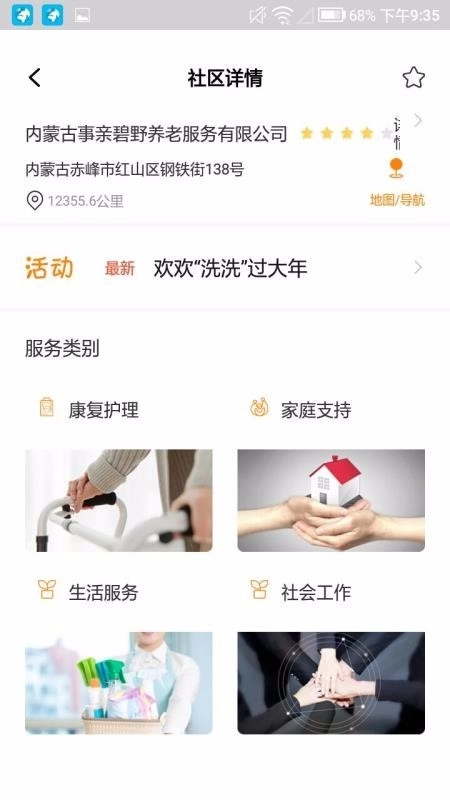Image resolution: width=450 pixels, height=800 pixels.
Task: Open 地图/导航 for the address
Action: [x=397, y=182]
